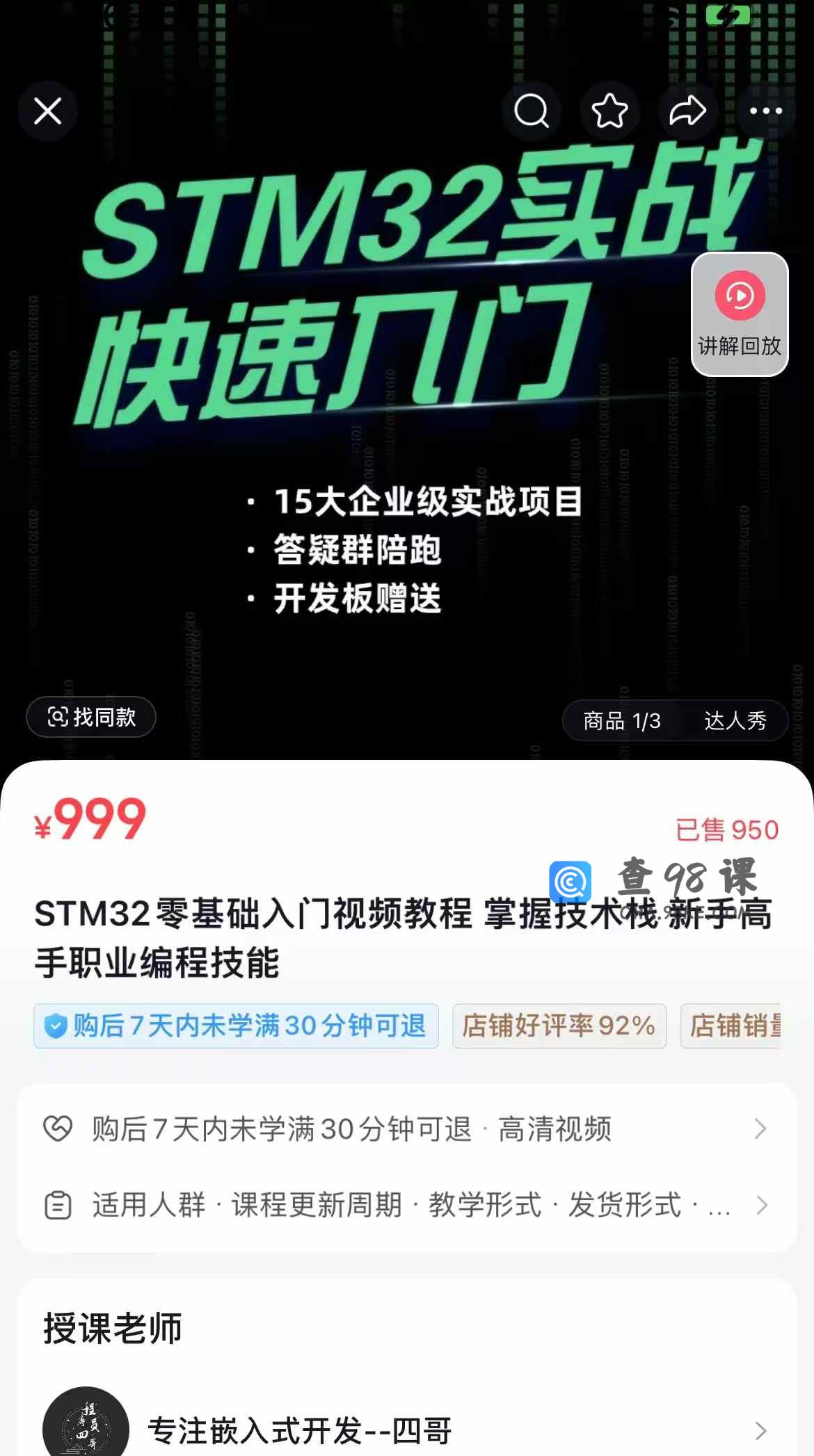Switch to the 达人秀 tab
Viewport: 814px width, 1456px height.
(x=735, y=721)
